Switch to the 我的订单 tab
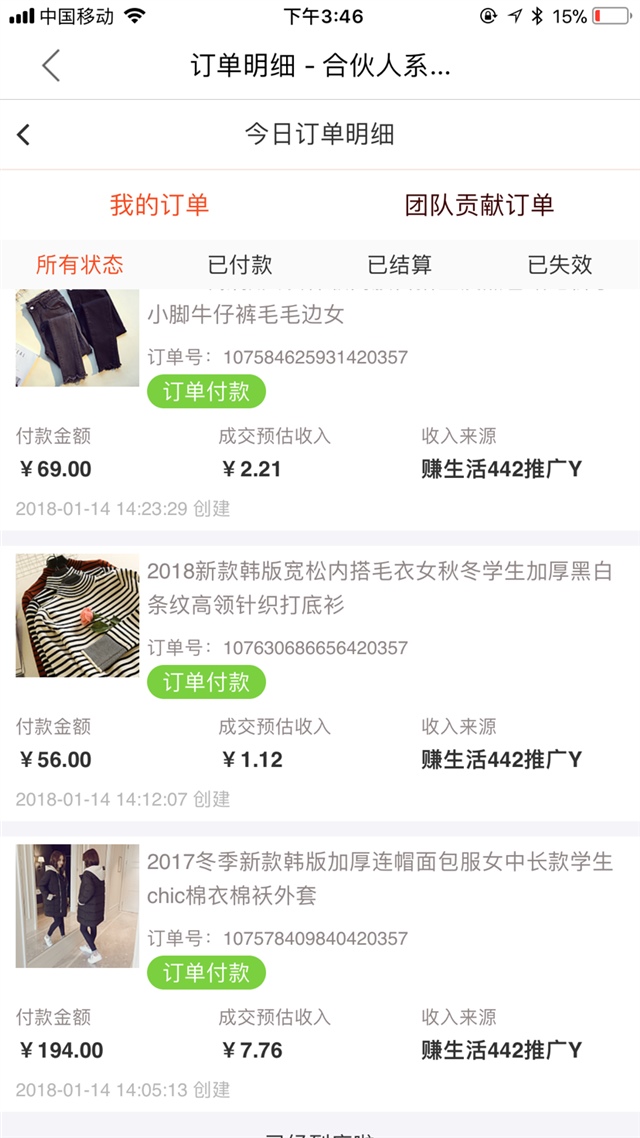Screen dimensions: 640x1138 (160, 205)
